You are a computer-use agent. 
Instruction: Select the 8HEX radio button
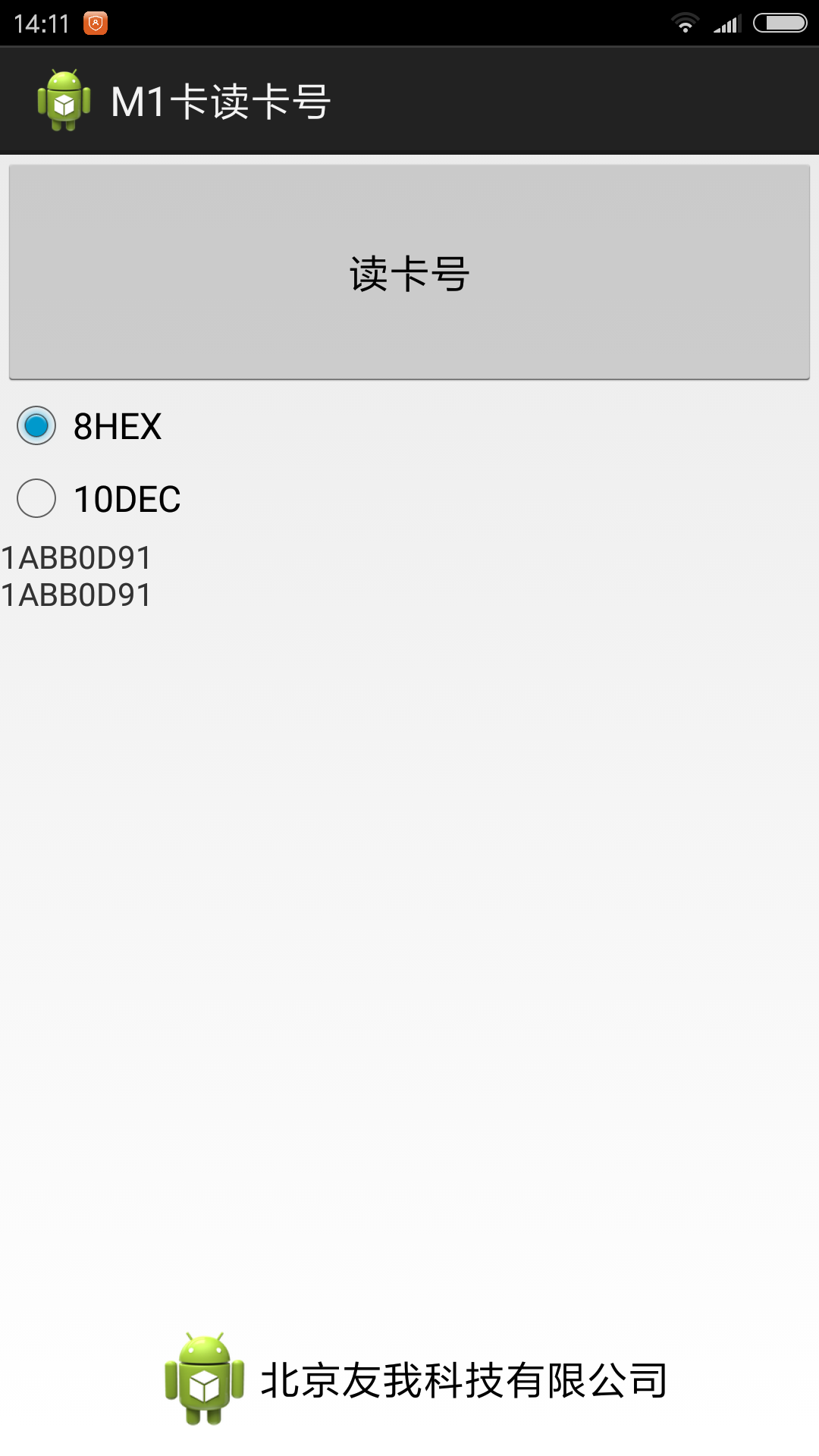point(36,427)
